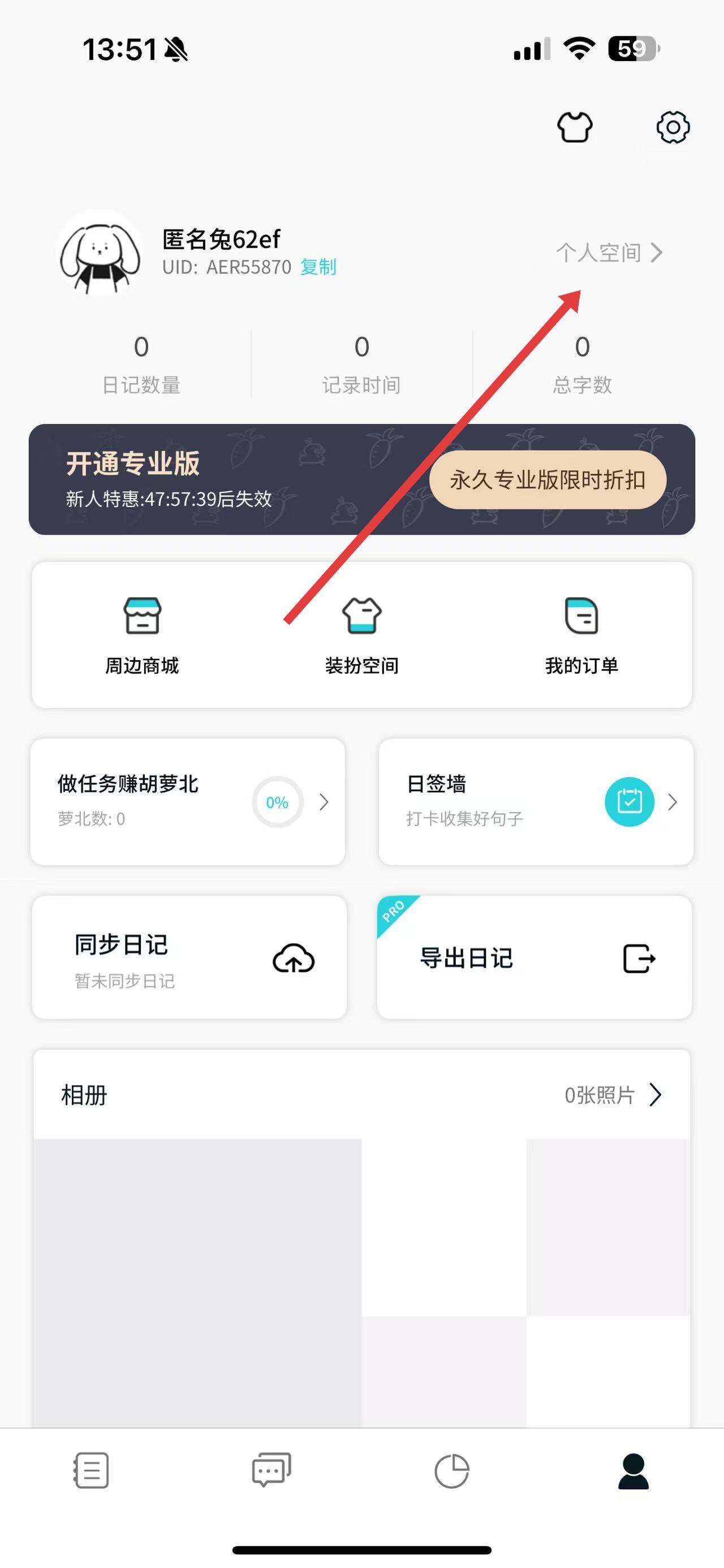The image size is (724, 1568).
Task: Open 日签墙 daily check-in card
Action: [536, 801]
